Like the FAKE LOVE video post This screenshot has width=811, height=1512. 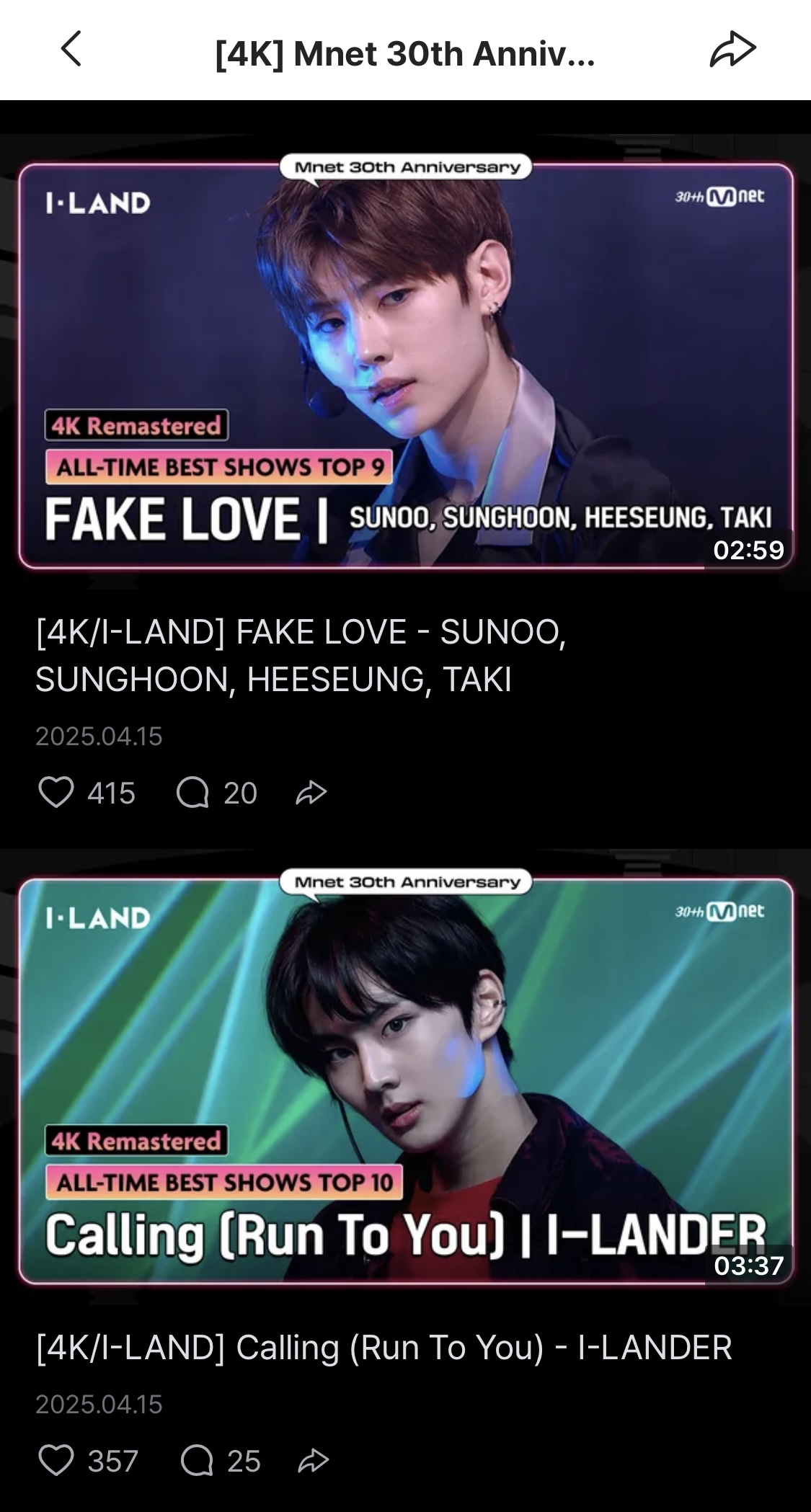point(56,793)
